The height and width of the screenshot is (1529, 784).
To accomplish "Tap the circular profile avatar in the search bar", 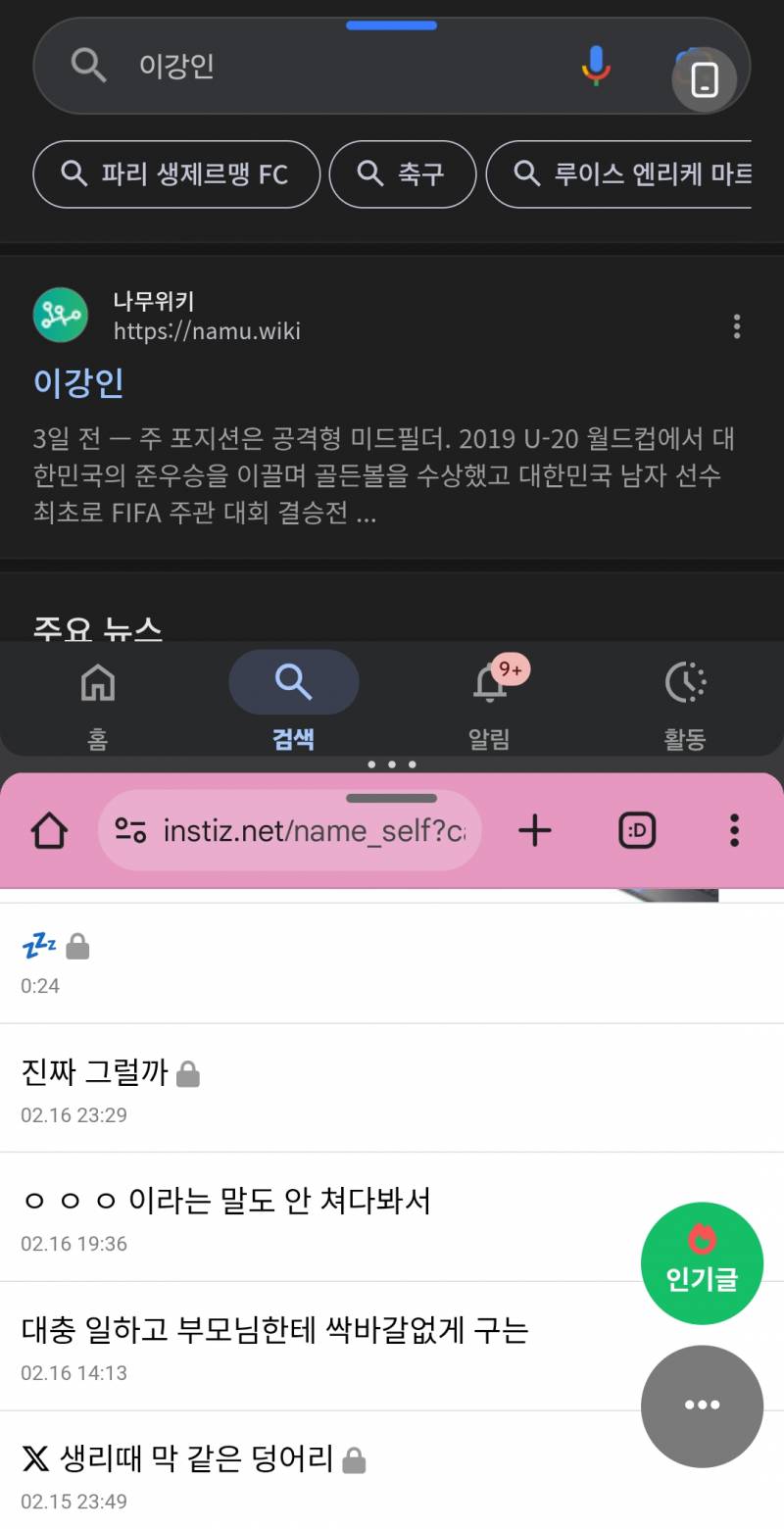I will click(703, 78).
